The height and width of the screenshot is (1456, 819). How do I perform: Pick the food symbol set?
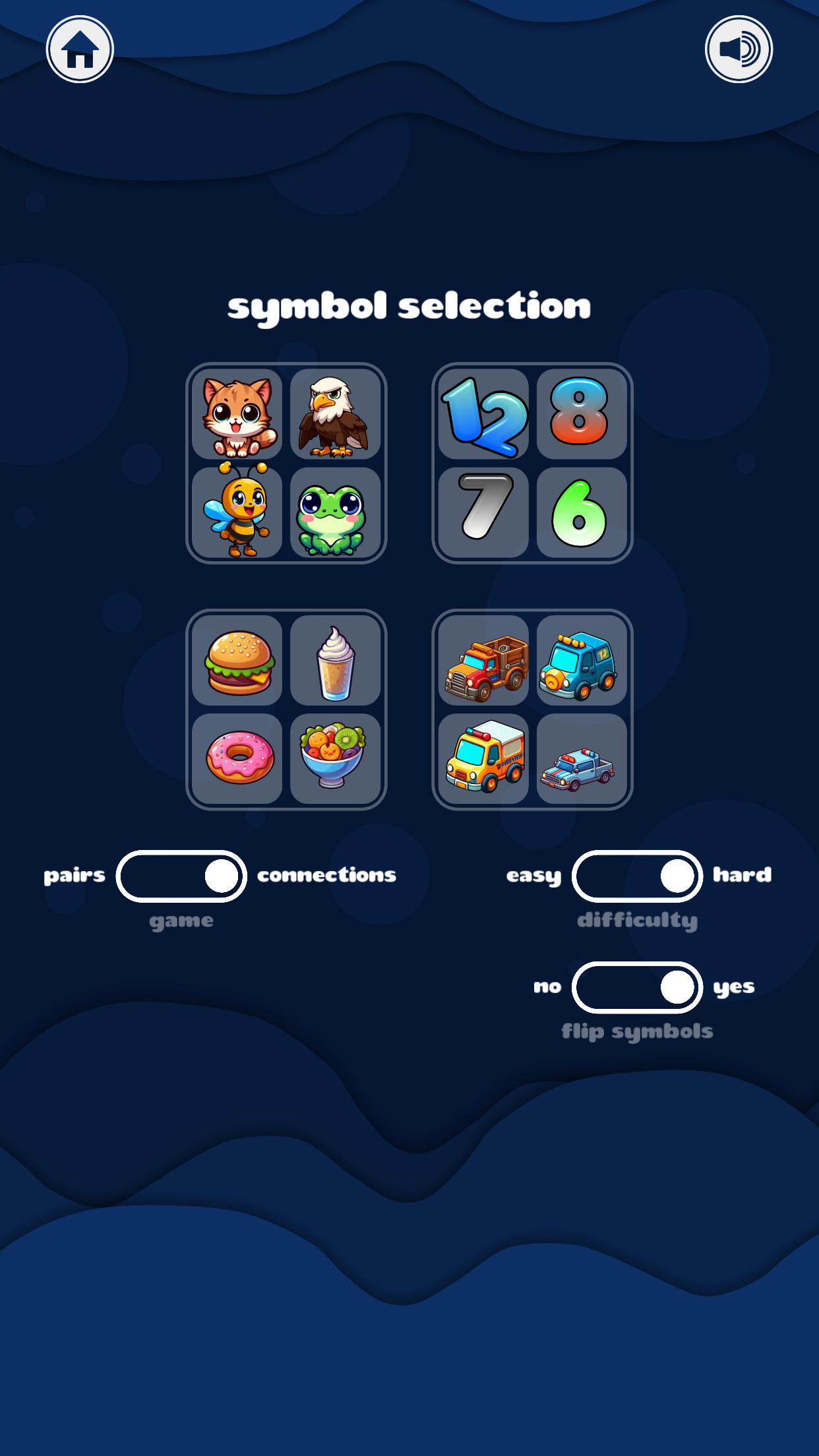point(286,710)
